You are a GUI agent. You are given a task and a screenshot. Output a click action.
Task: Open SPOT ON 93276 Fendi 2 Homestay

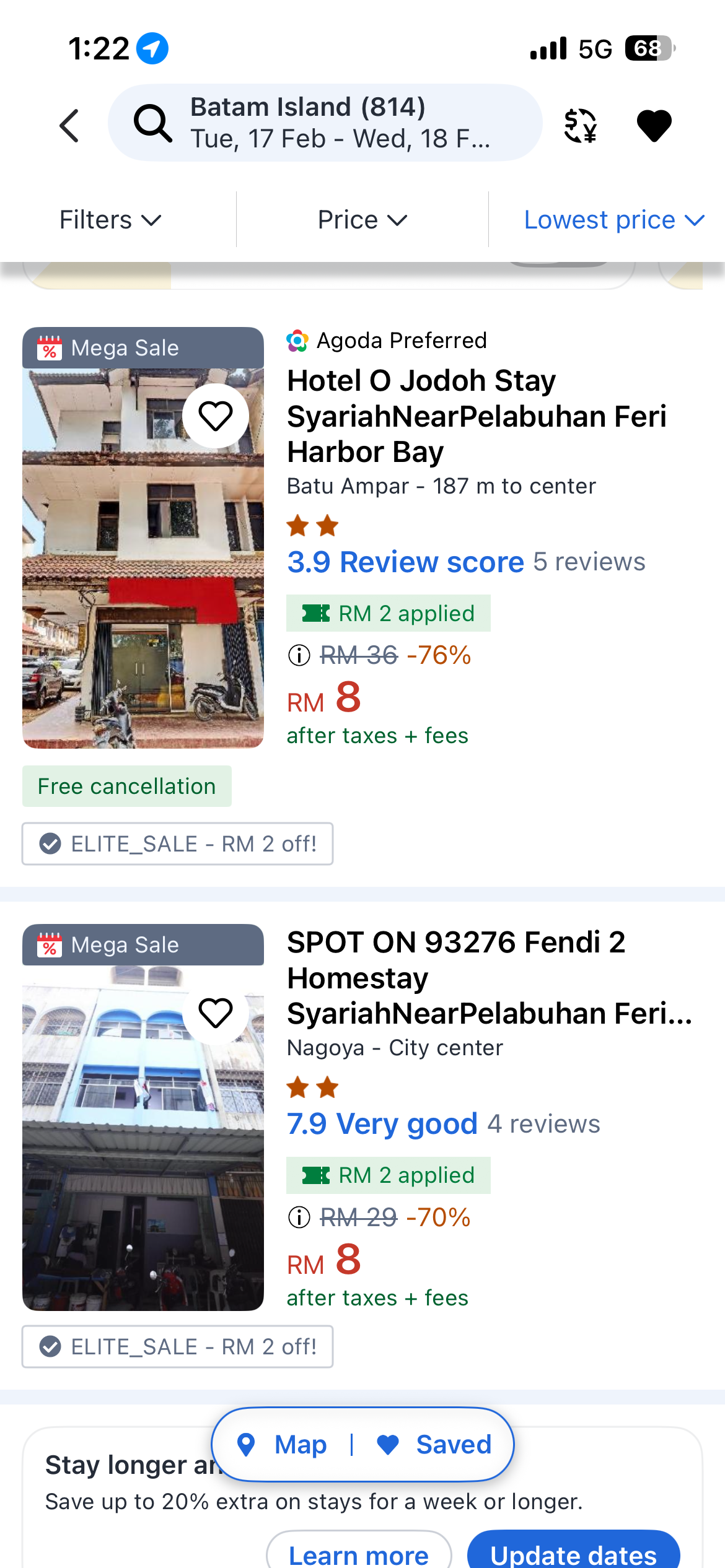[x=488, y=978]
